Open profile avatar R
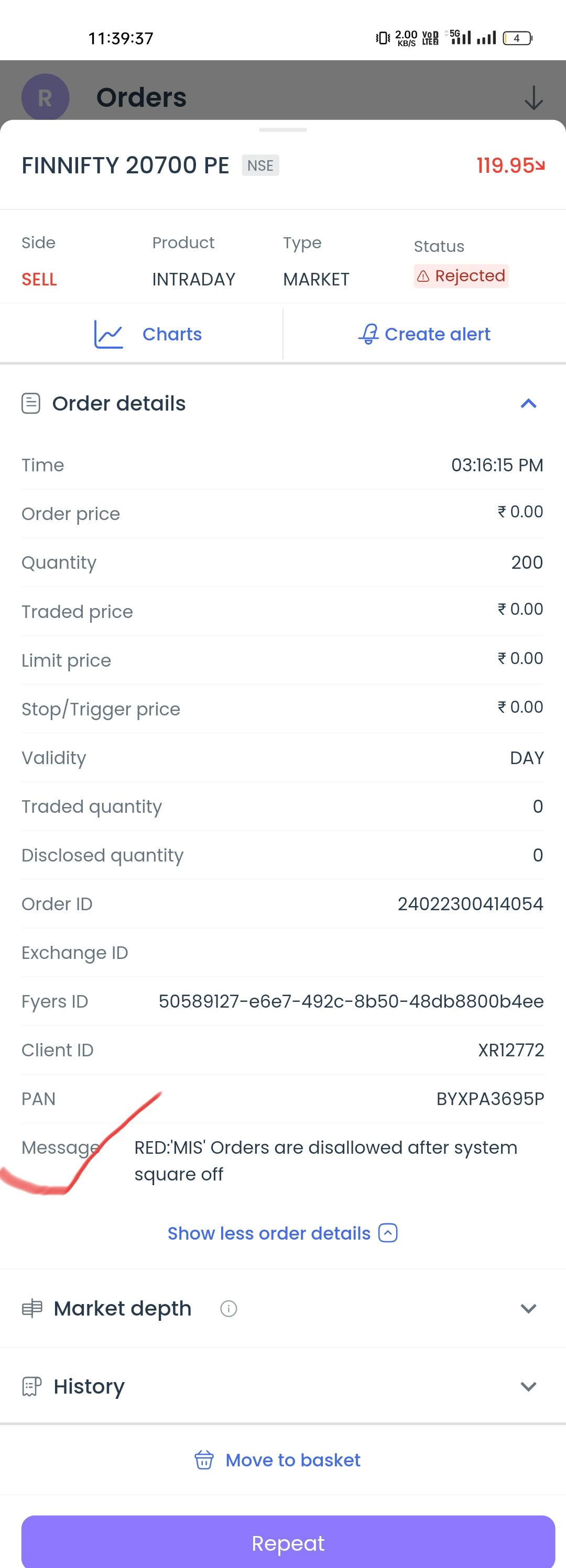 pos(45,97)
